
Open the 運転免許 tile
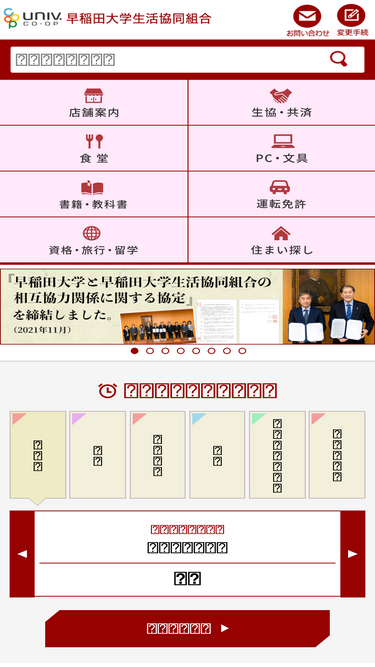point(282,194)
